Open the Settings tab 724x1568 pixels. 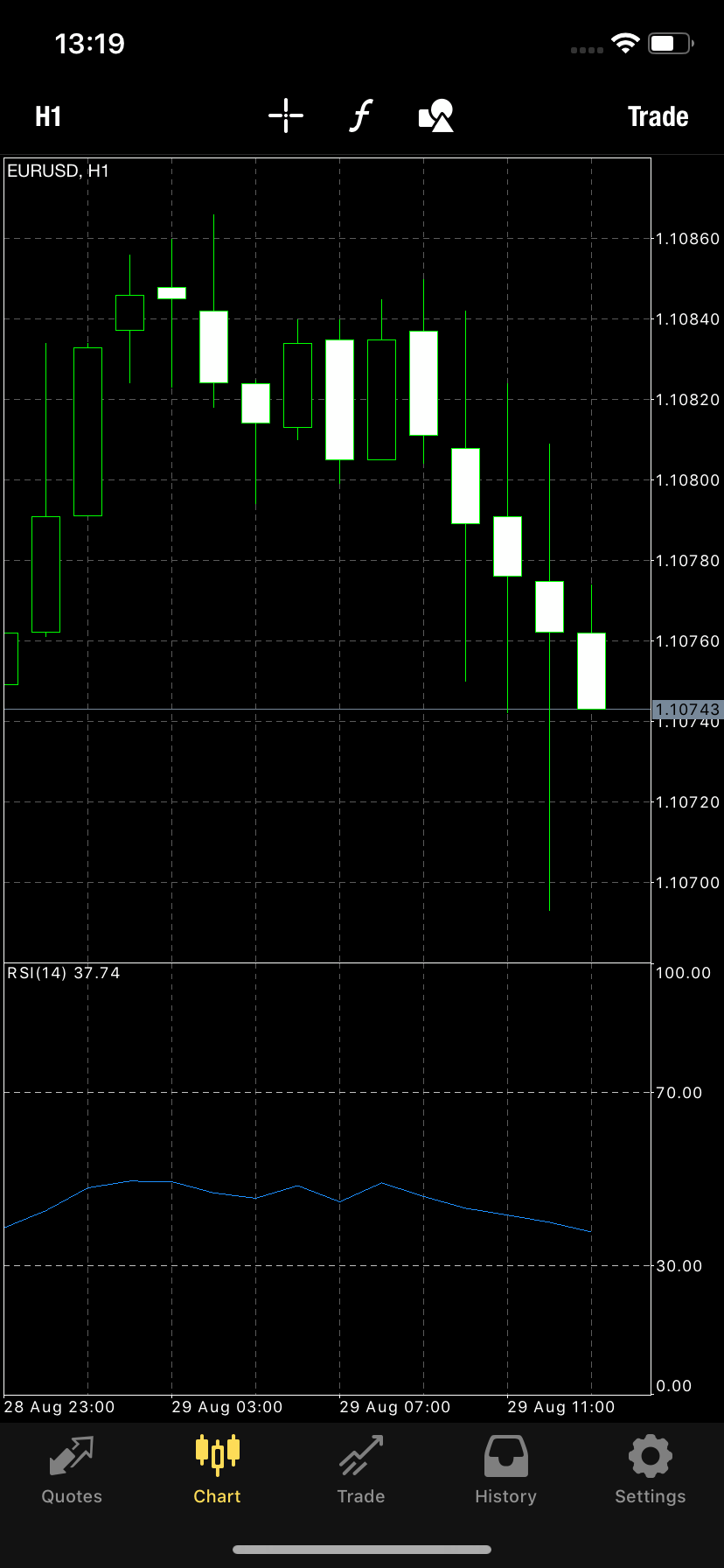(650, 1470)
